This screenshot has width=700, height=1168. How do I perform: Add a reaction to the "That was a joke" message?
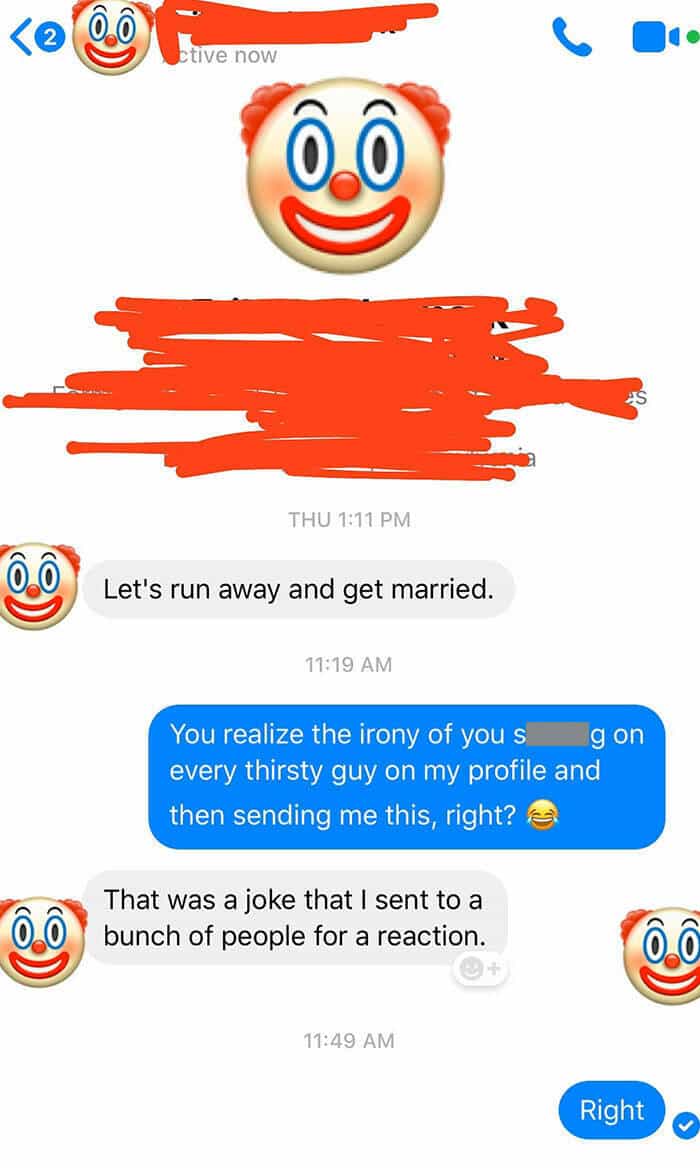tap(481, 968)
